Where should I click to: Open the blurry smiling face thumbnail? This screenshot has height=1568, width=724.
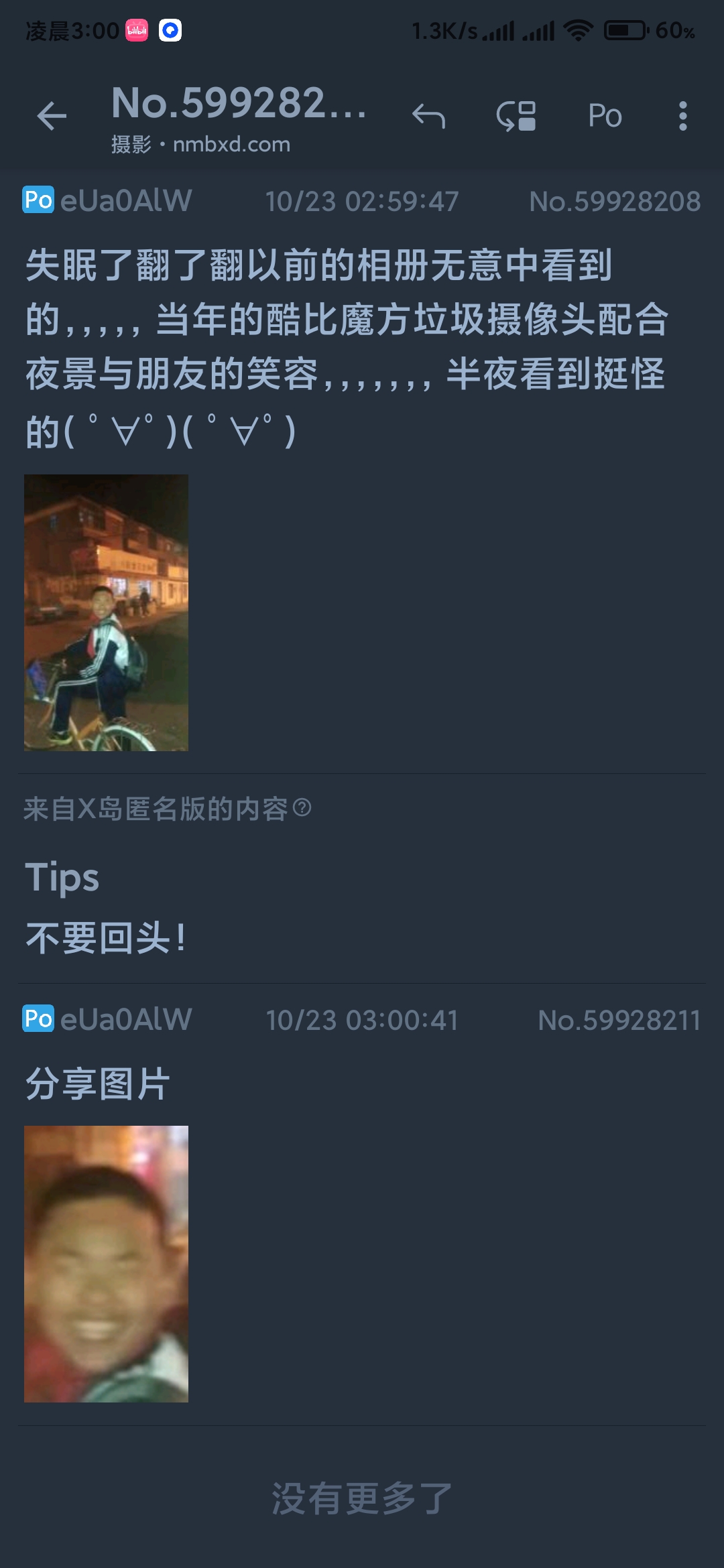[106, 1264]
